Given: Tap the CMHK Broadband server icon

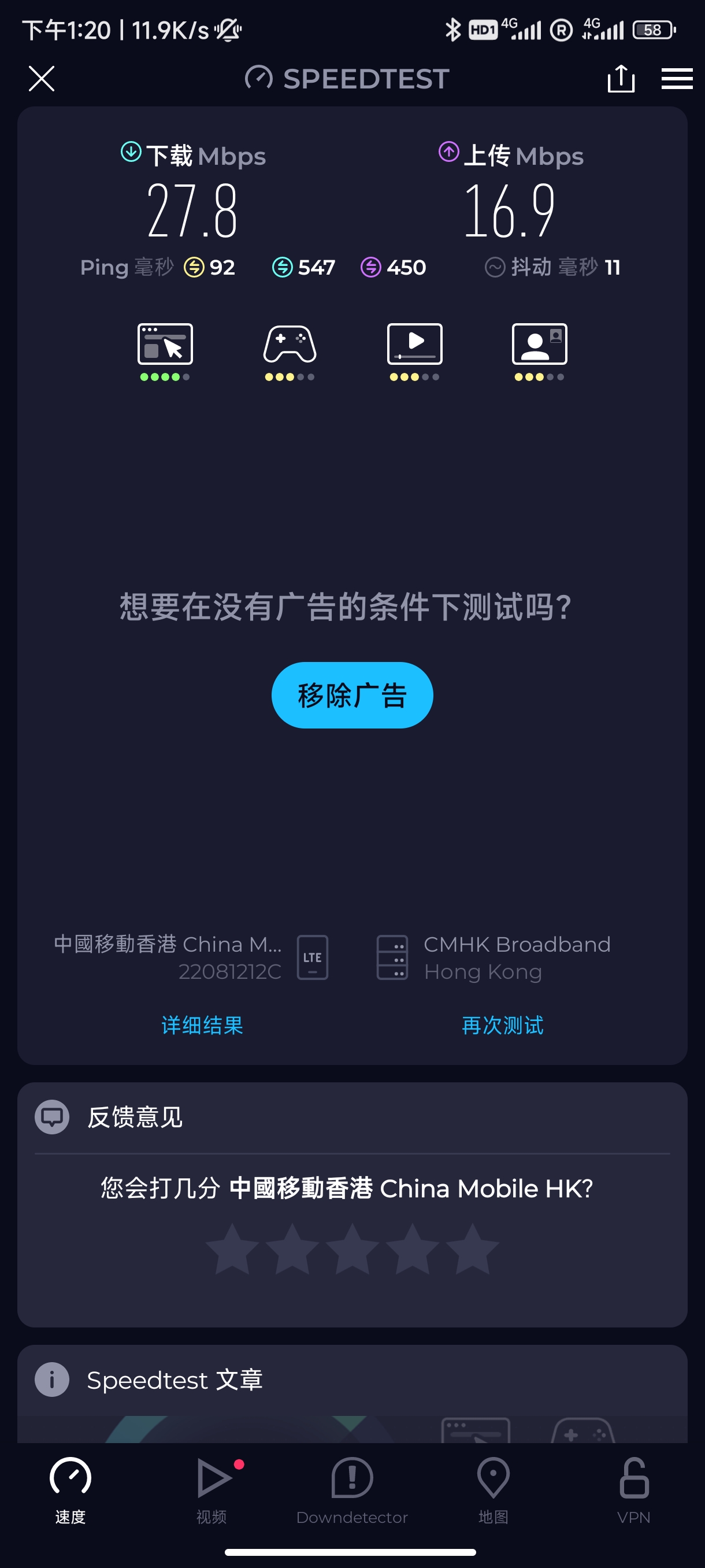Looking at the screenshot, I should (x=393, y=957).
